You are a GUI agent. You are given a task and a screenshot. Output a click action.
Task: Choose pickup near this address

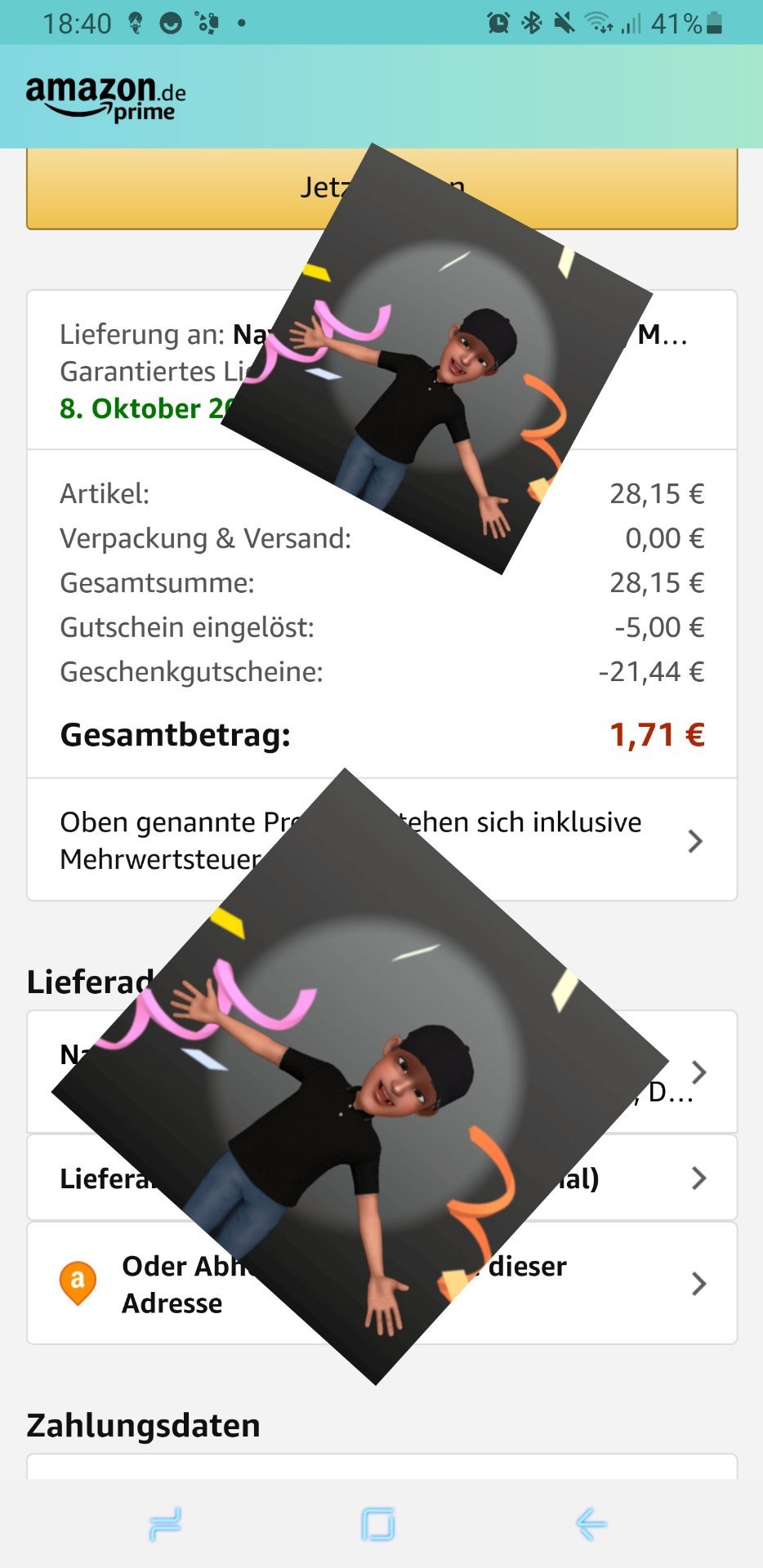[x=381, y=1283]
